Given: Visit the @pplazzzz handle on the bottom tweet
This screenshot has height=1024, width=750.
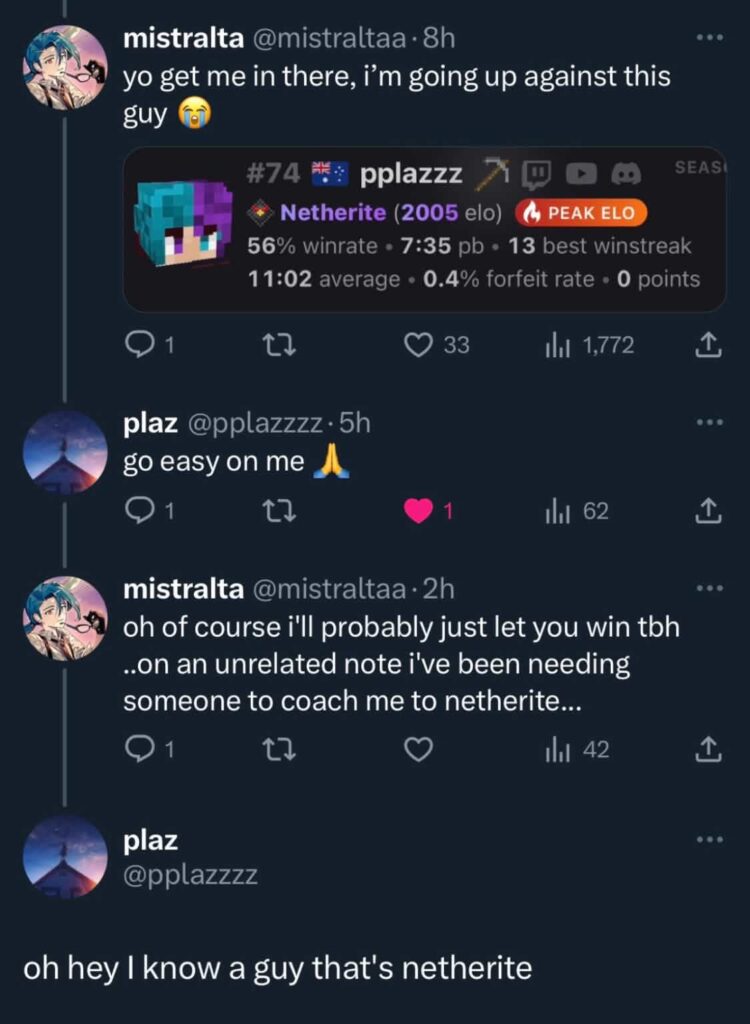Looking at the screenshot, I should (x=190, y=876).
